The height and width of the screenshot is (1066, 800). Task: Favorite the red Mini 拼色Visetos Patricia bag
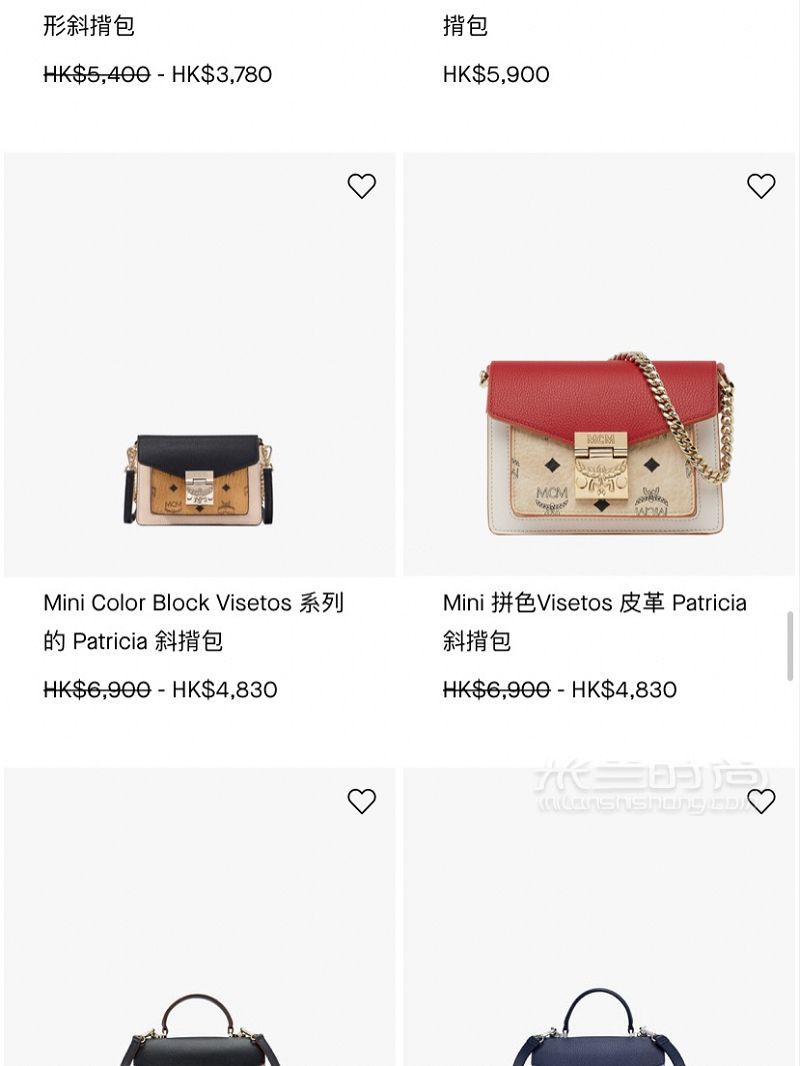coord(761,186)
